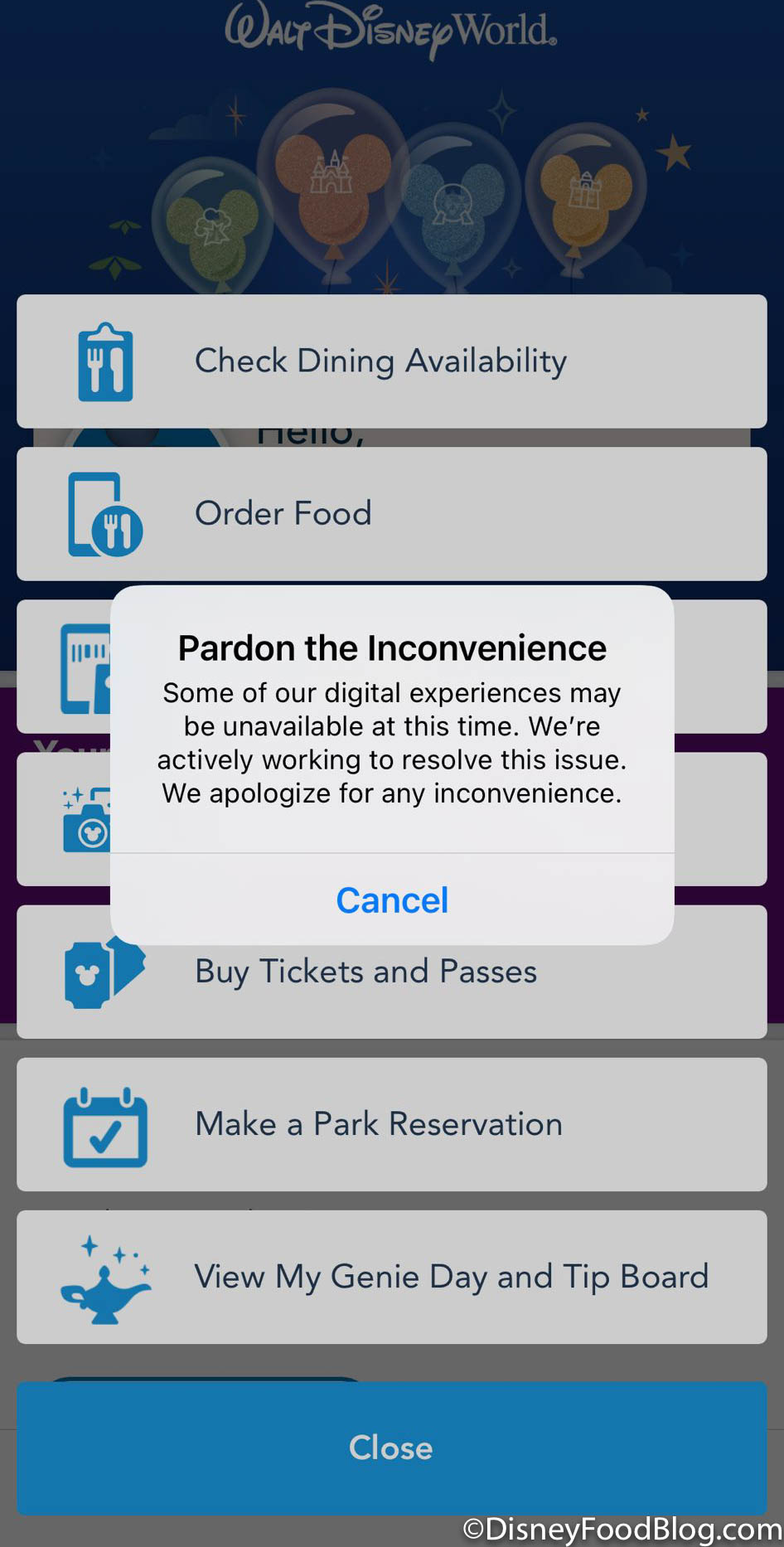
Task: View My Genie Day and Tip Board
Action: click(x=391, y=1277)
